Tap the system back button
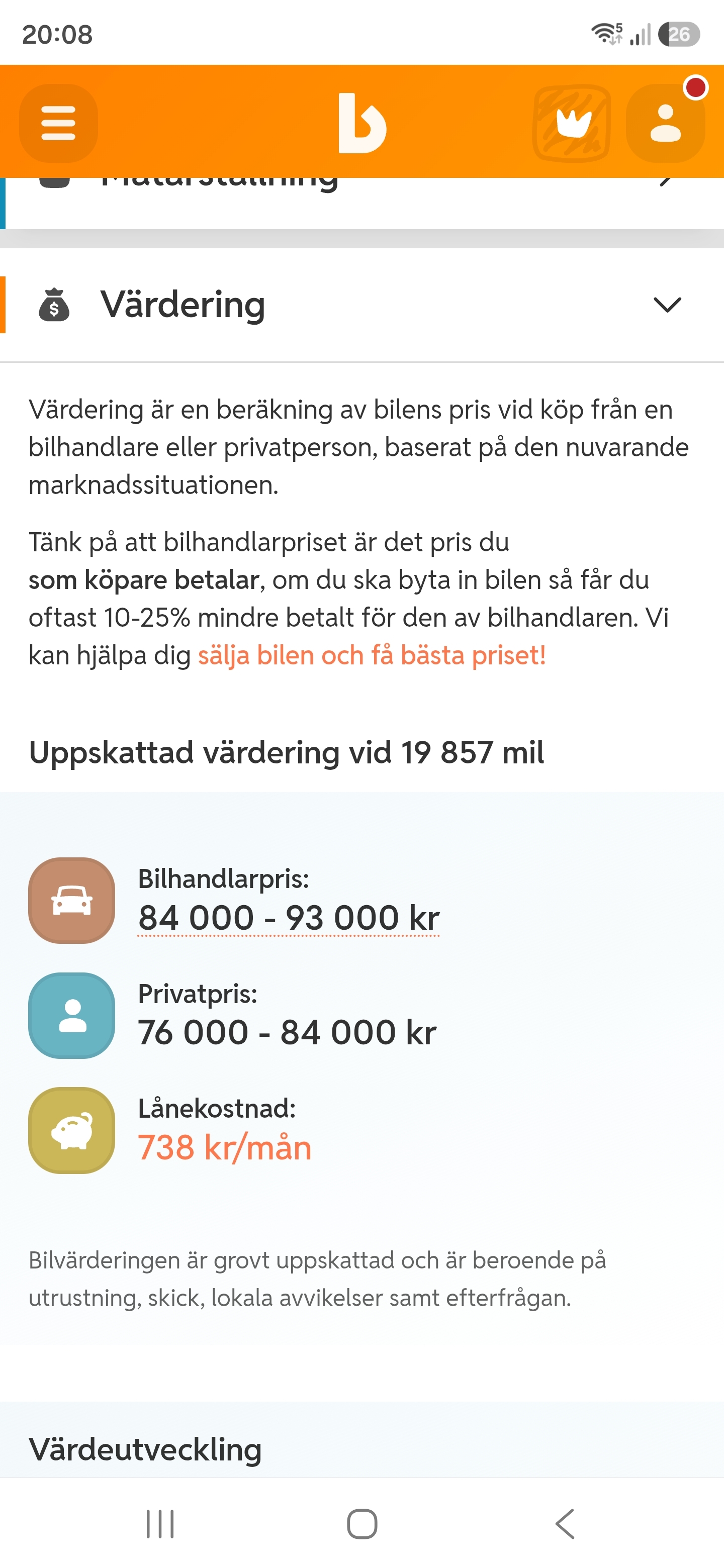724x1568 pixels. coord(565,1524)
